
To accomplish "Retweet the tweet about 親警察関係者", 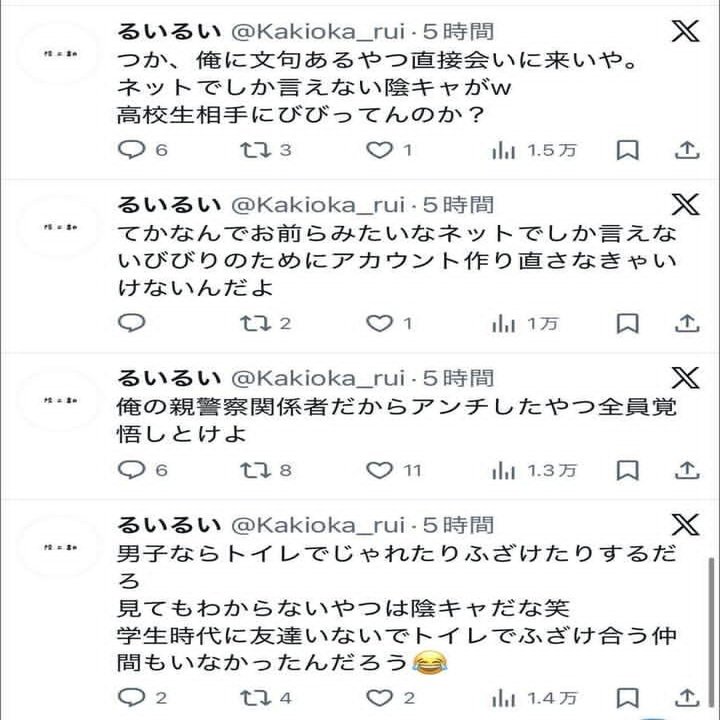I will pyautogui.click(x=256, y=469).
